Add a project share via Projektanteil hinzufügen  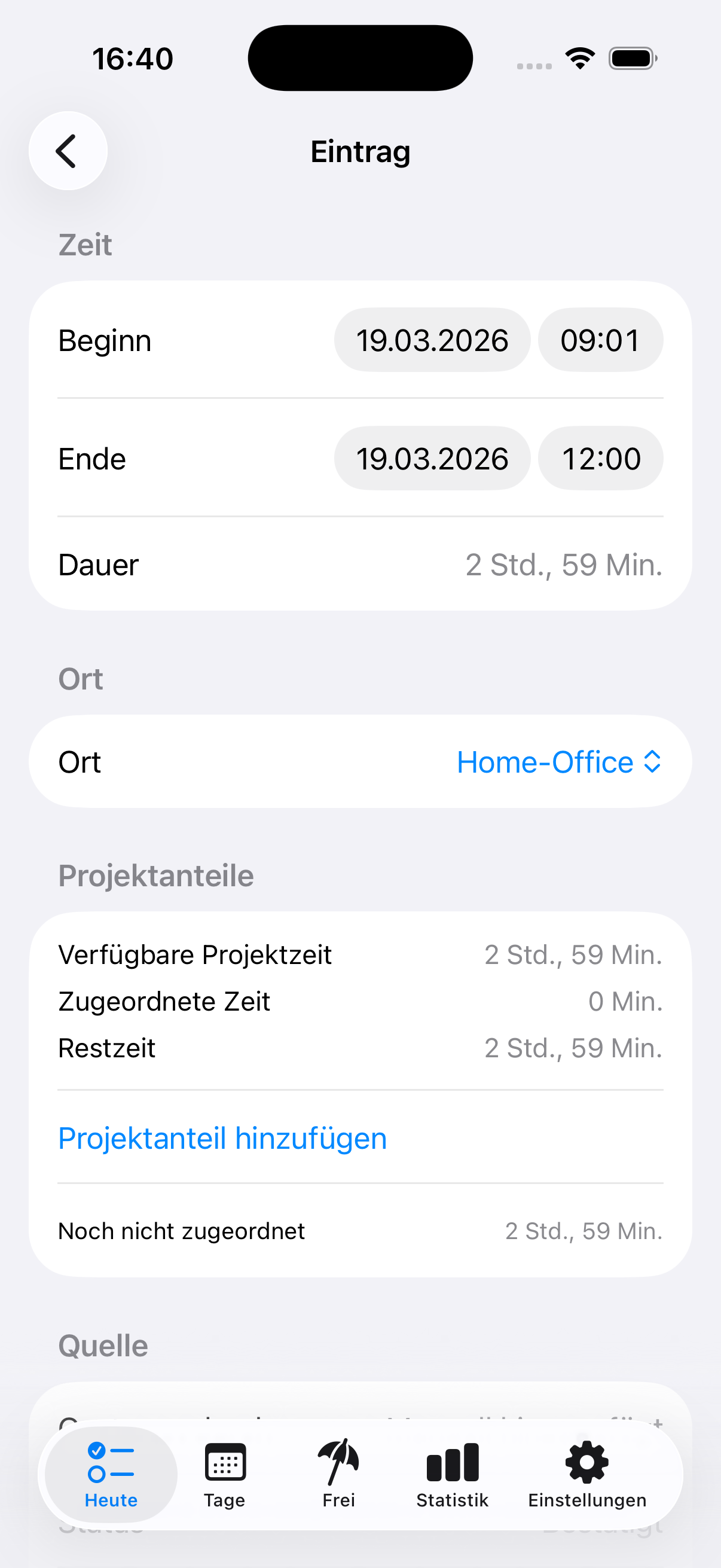coord(222,1137)
